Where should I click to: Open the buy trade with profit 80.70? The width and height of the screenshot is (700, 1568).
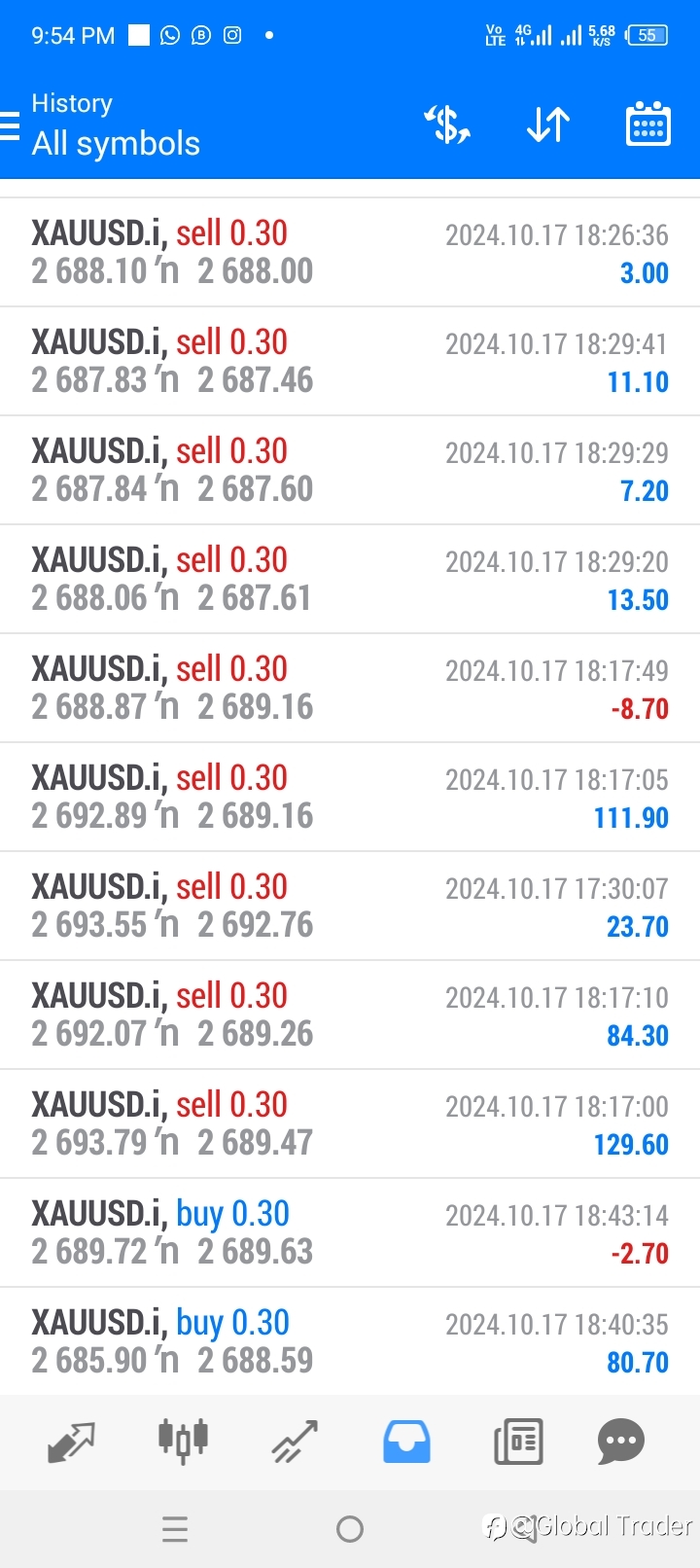(x=350, y=1342)
